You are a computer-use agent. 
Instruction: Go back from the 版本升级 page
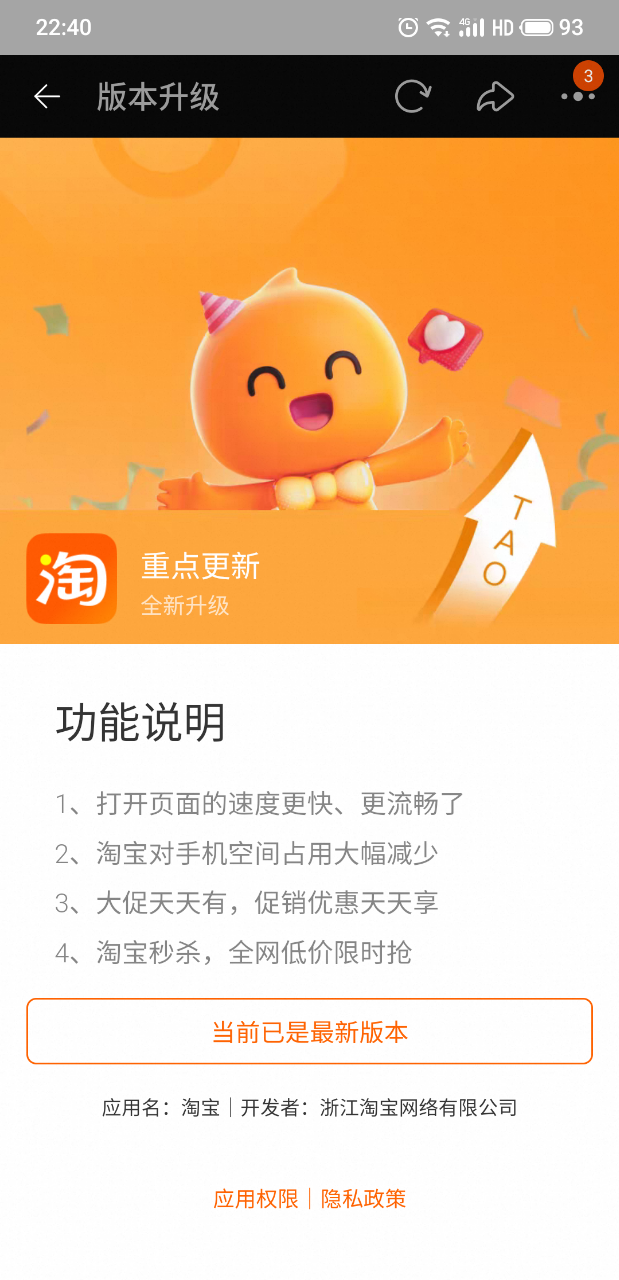47,96
